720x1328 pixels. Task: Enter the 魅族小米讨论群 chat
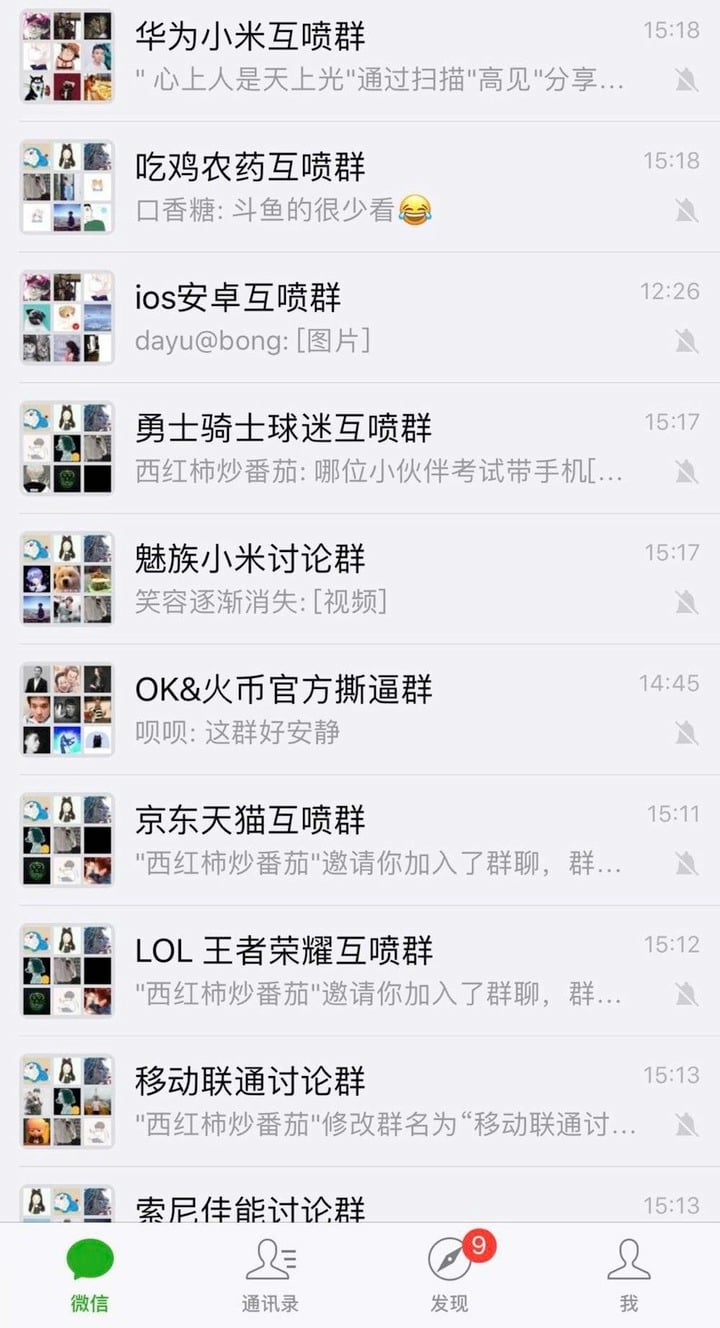tap(360, 579)
